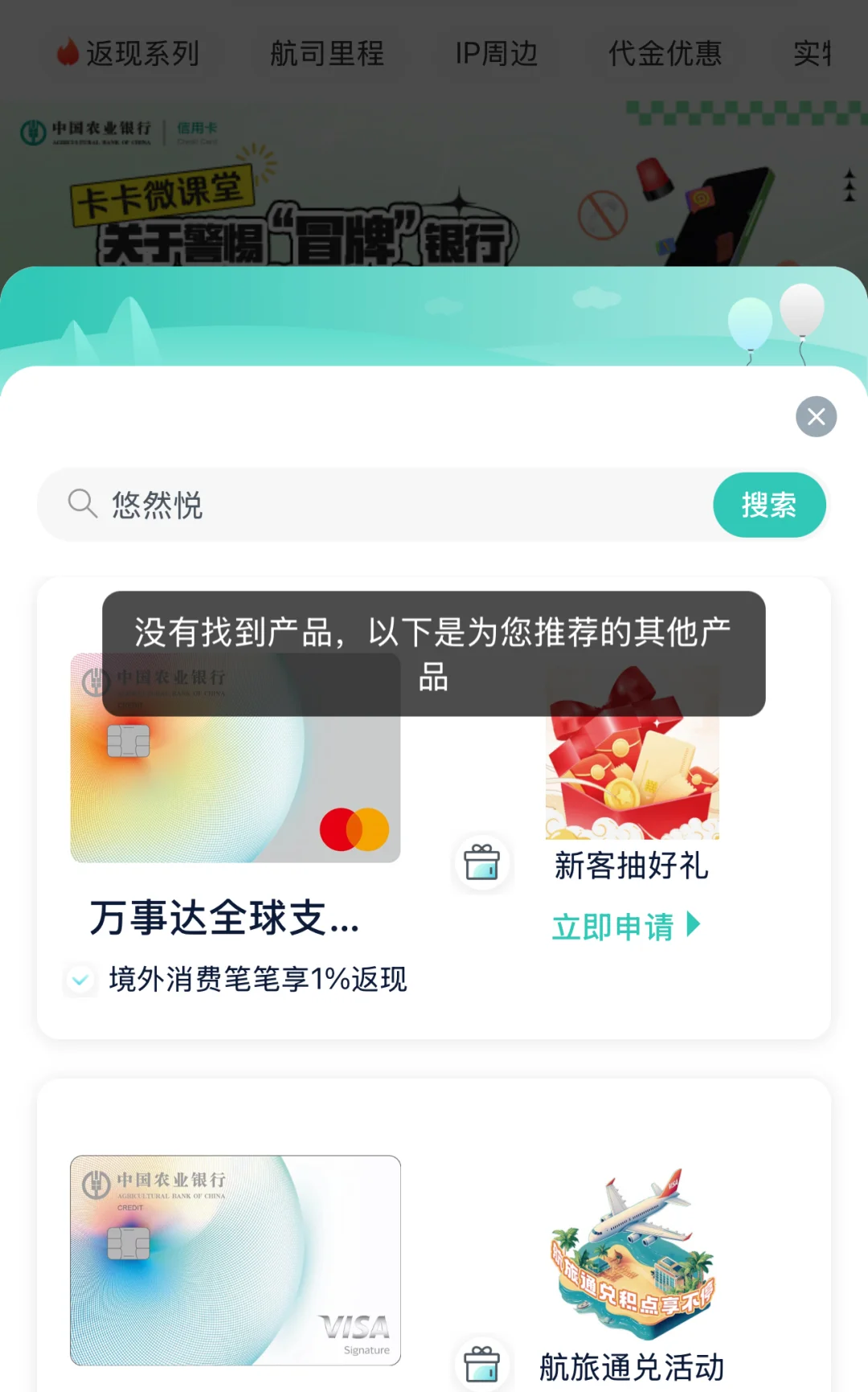Tap 立即申请 to apply now
This screenshot has height=1392, width=868.
coord(625,927)
